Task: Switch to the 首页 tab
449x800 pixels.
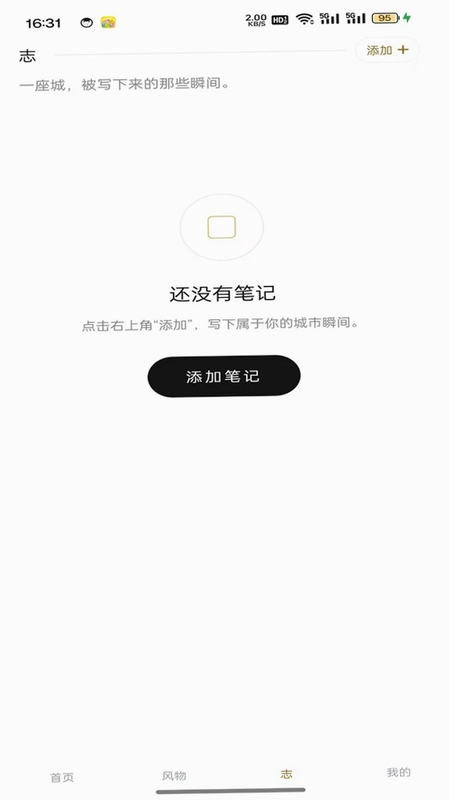Action: [62, 778]
